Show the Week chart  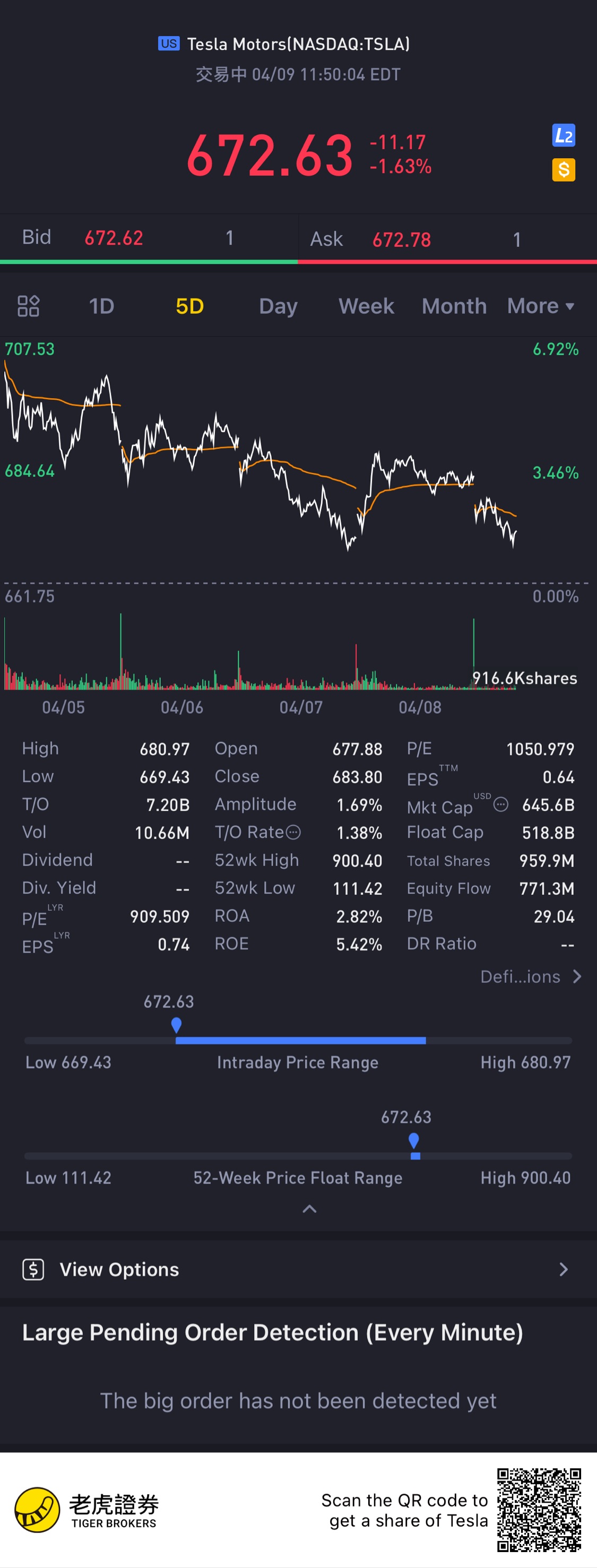point(366,305)
